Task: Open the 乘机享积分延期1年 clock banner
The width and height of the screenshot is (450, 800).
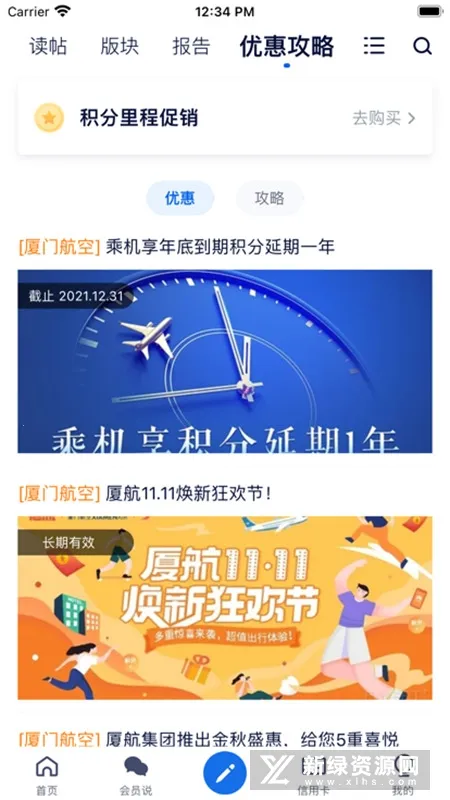Action: point(225,361)
